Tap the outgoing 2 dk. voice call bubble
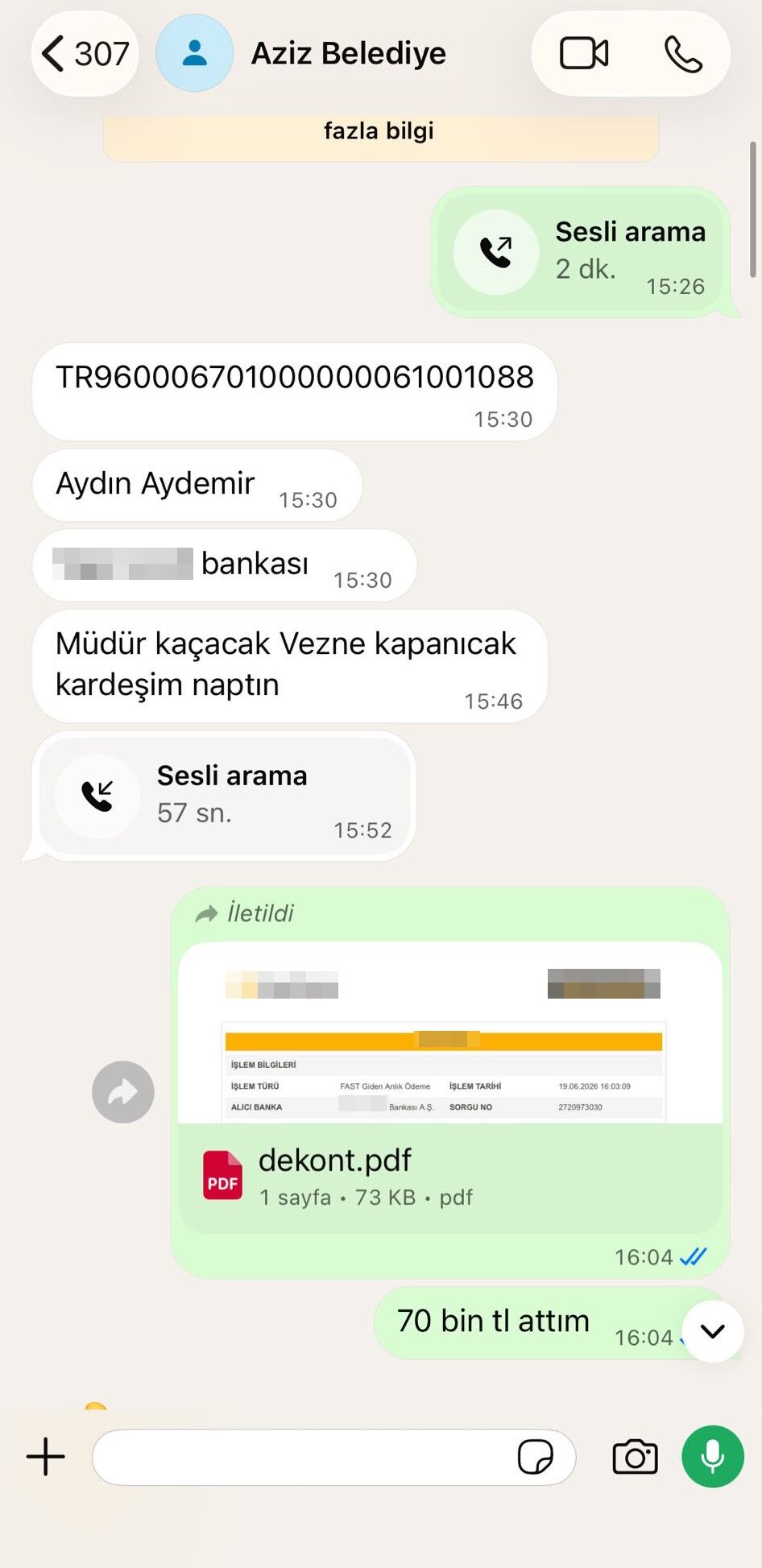Screen dimensions: 762x1568 point(580,252)
